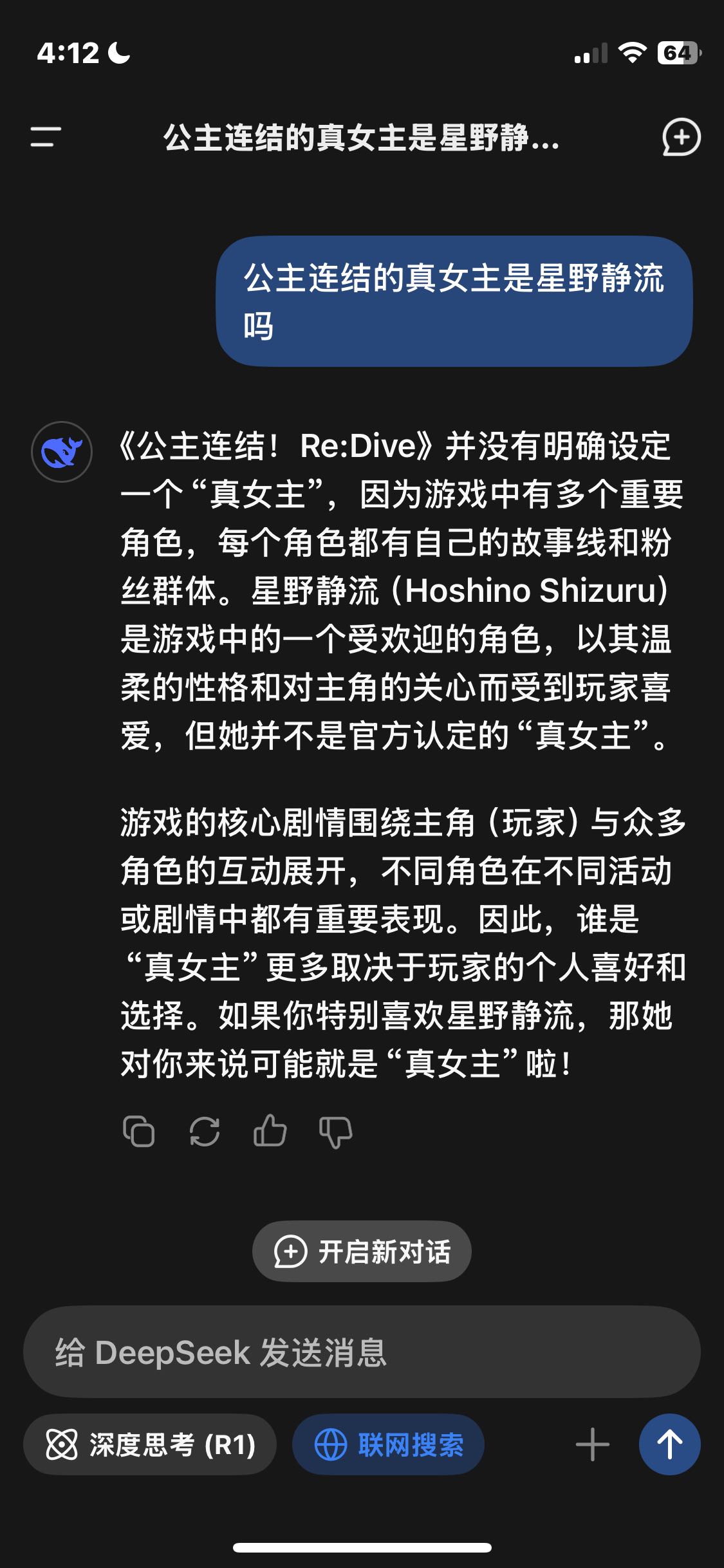724x1568 pixels.
Task: Tap the 开启新对话 button
Action: (x=362, y=1251)
